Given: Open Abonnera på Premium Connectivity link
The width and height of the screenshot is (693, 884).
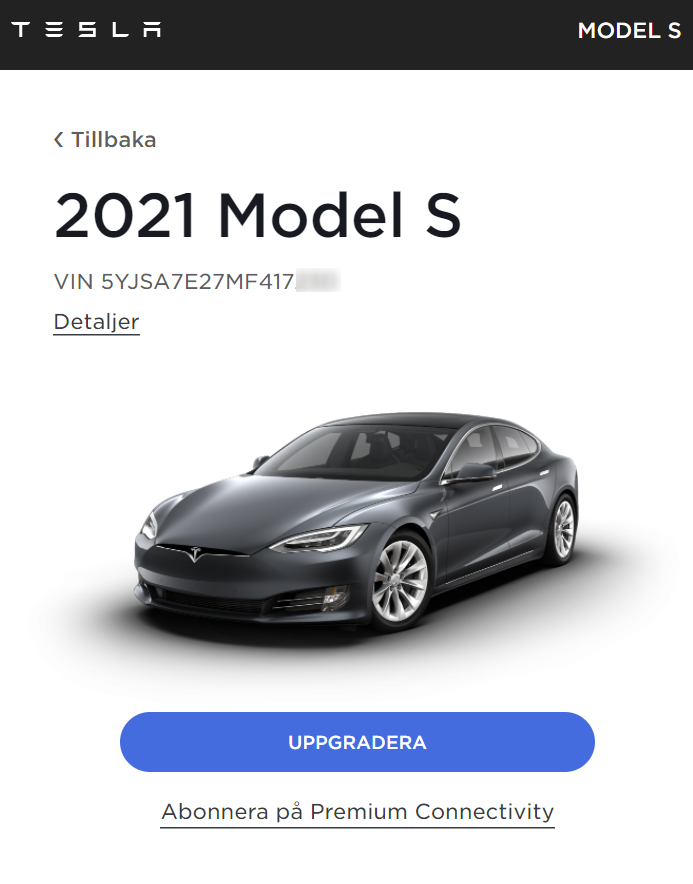Looking at the screenshot, I should point(357,811).
